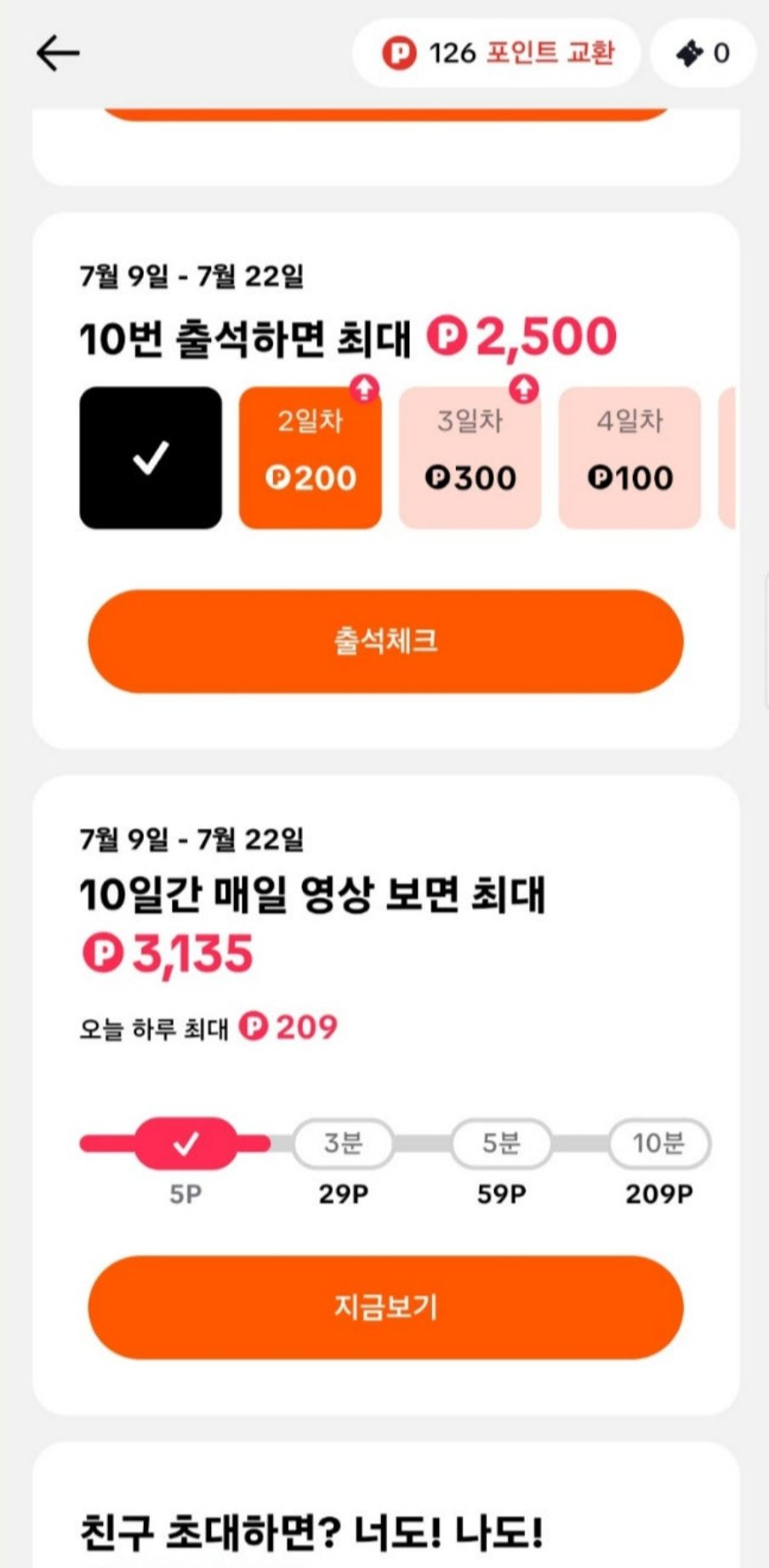
Task: Tap the upgrade arrow badge on 3일차 card
Action: click(524, 390)
